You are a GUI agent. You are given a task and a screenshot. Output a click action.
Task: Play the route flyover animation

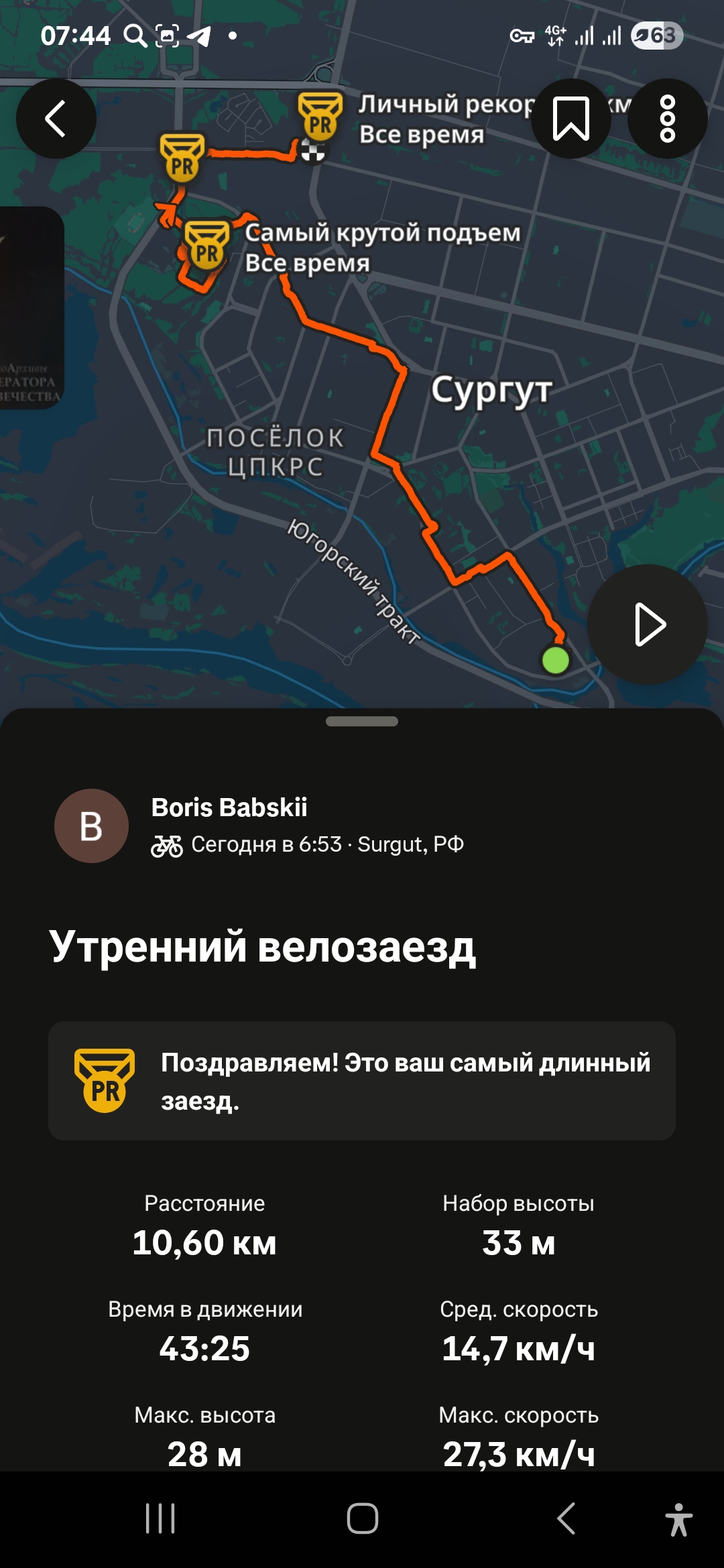pyautogui.click(x=648, y=625)
